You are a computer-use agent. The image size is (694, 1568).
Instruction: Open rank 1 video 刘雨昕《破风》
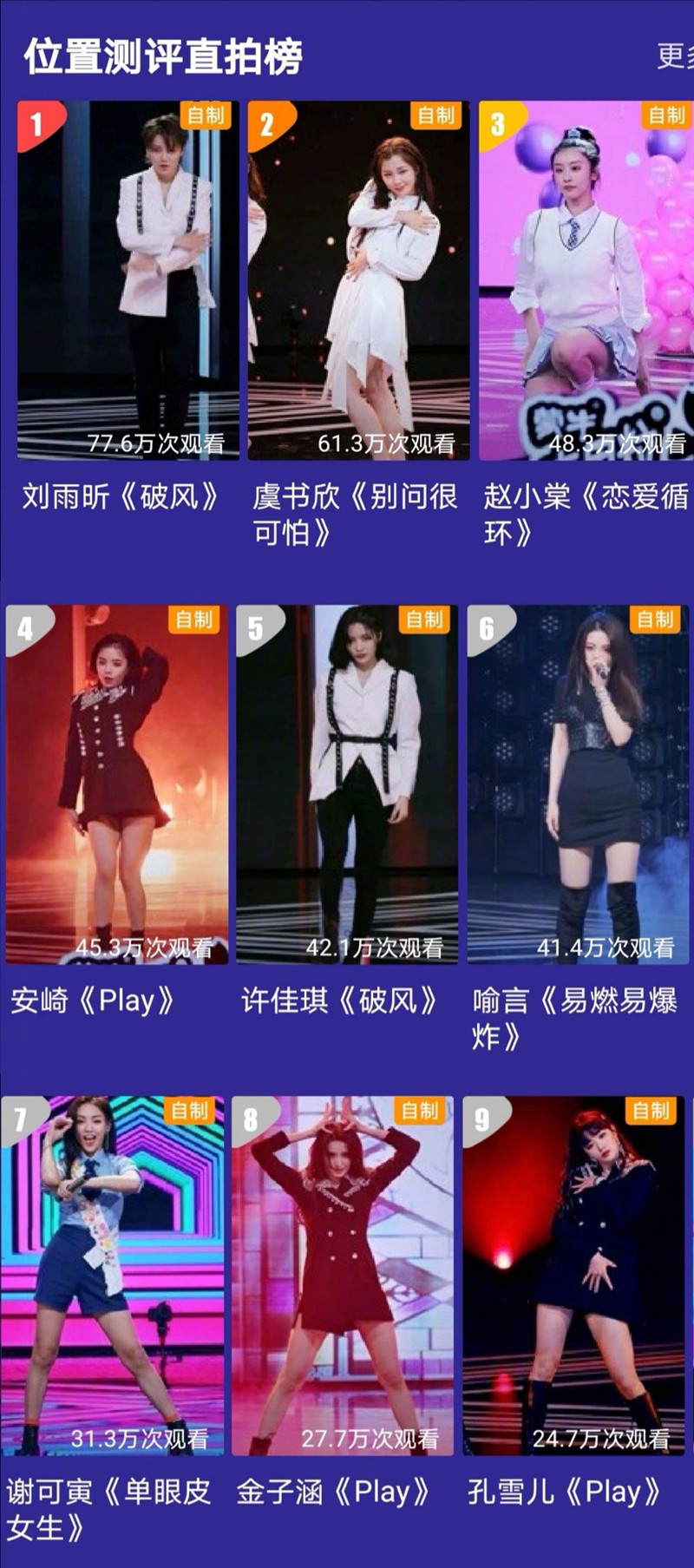click(x=128, y=279)
